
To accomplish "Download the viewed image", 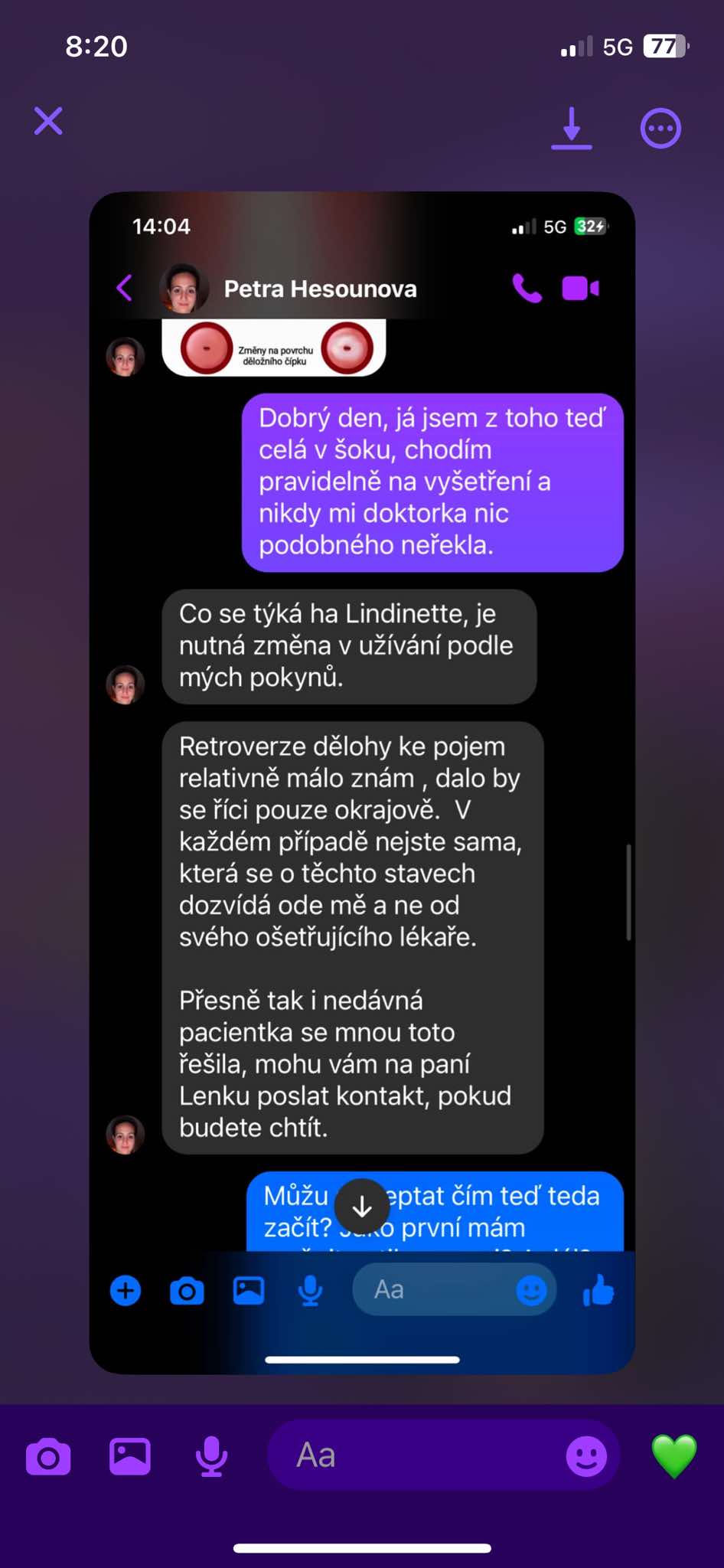I will point(572,127).
